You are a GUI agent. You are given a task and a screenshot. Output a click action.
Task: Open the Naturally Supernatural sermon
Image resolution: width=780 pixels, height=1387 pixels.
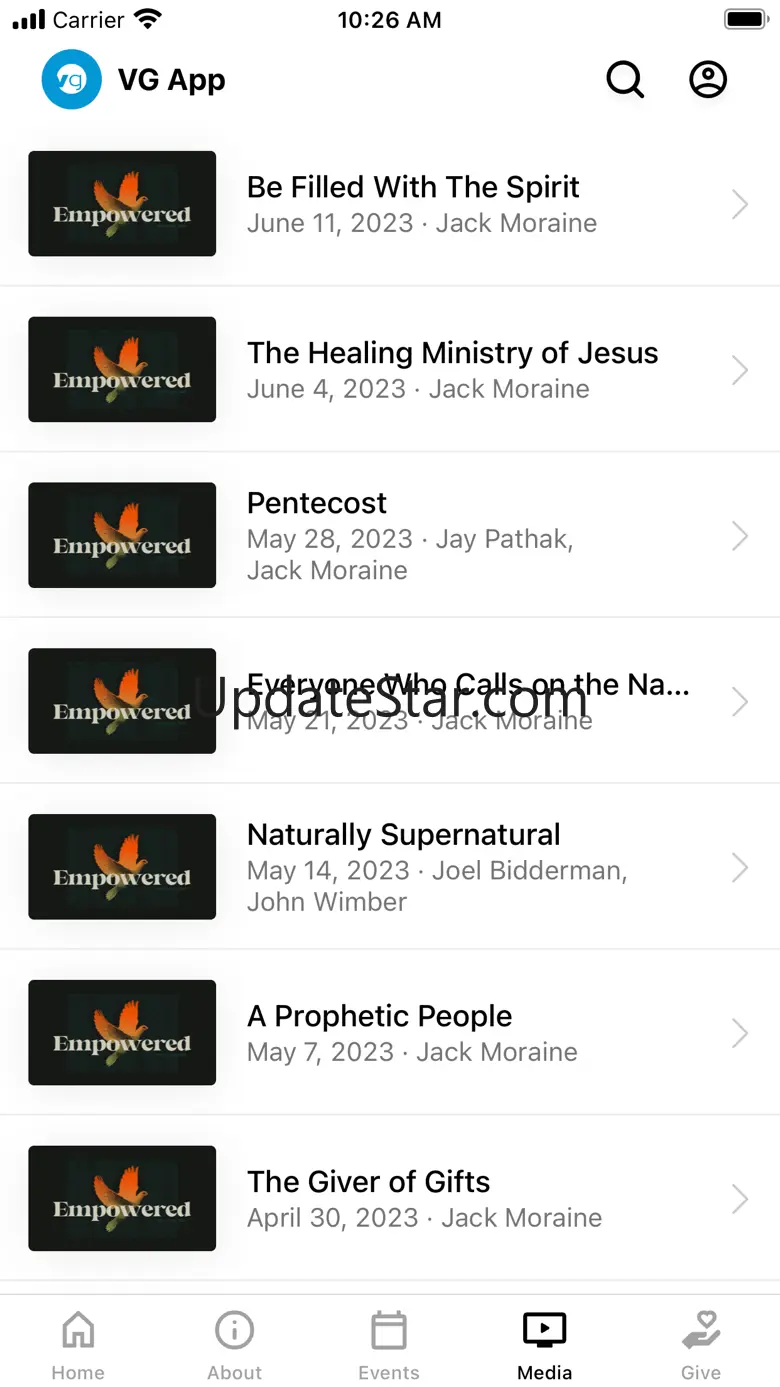pyautogui.click(x=437, y=867)
